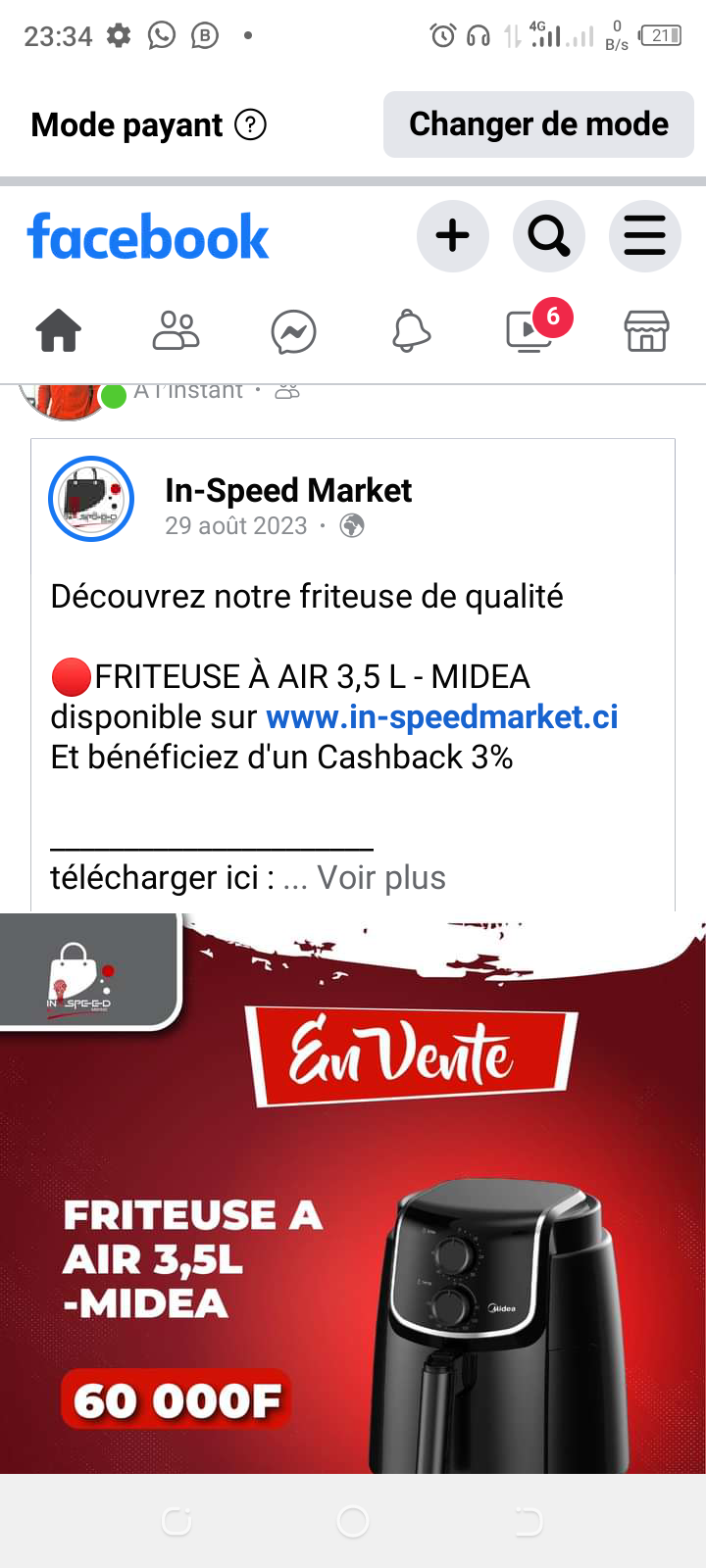The image size is (706, 1568).
Task: Tap the Changer de mode button
Action: click(x=538, y=124)
